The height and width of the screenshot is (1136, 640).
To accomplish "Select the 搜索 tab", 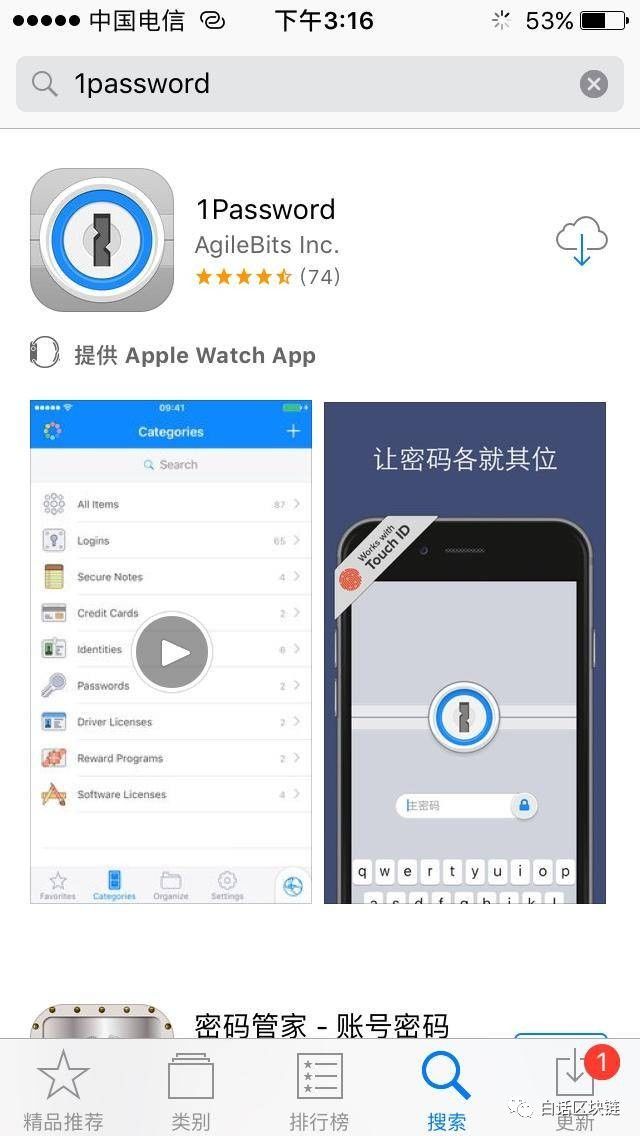I will (x=446, y=1090).
